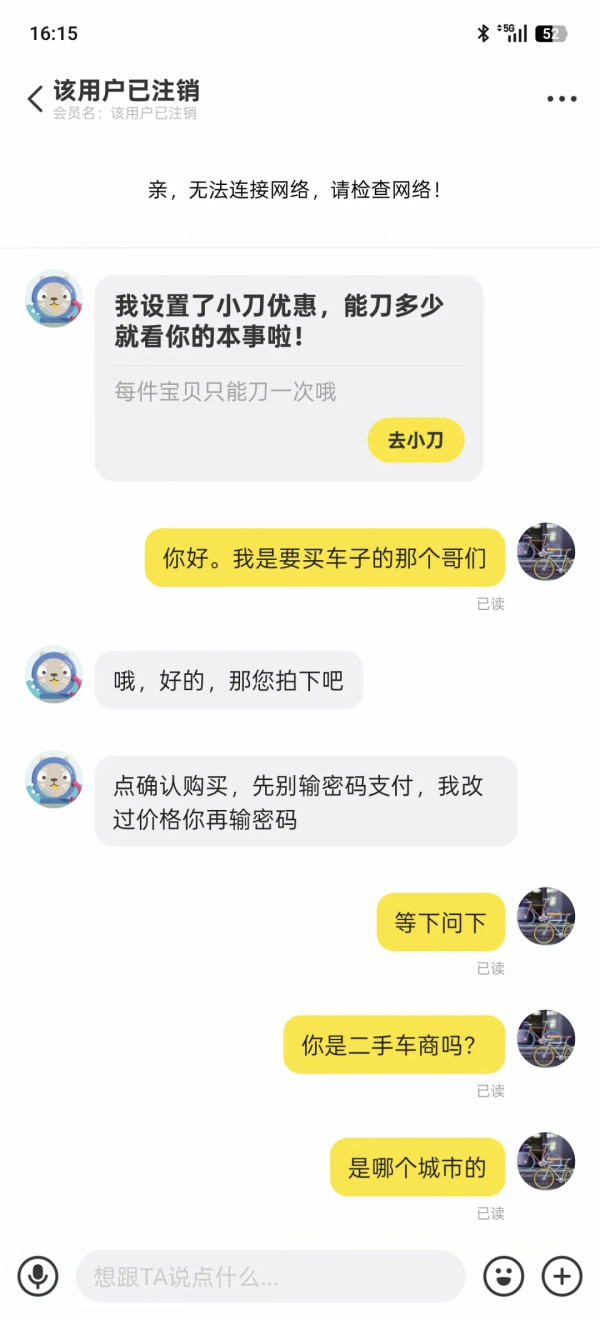
Task: Open the emoji picker
Action: tap(504, 1276)
